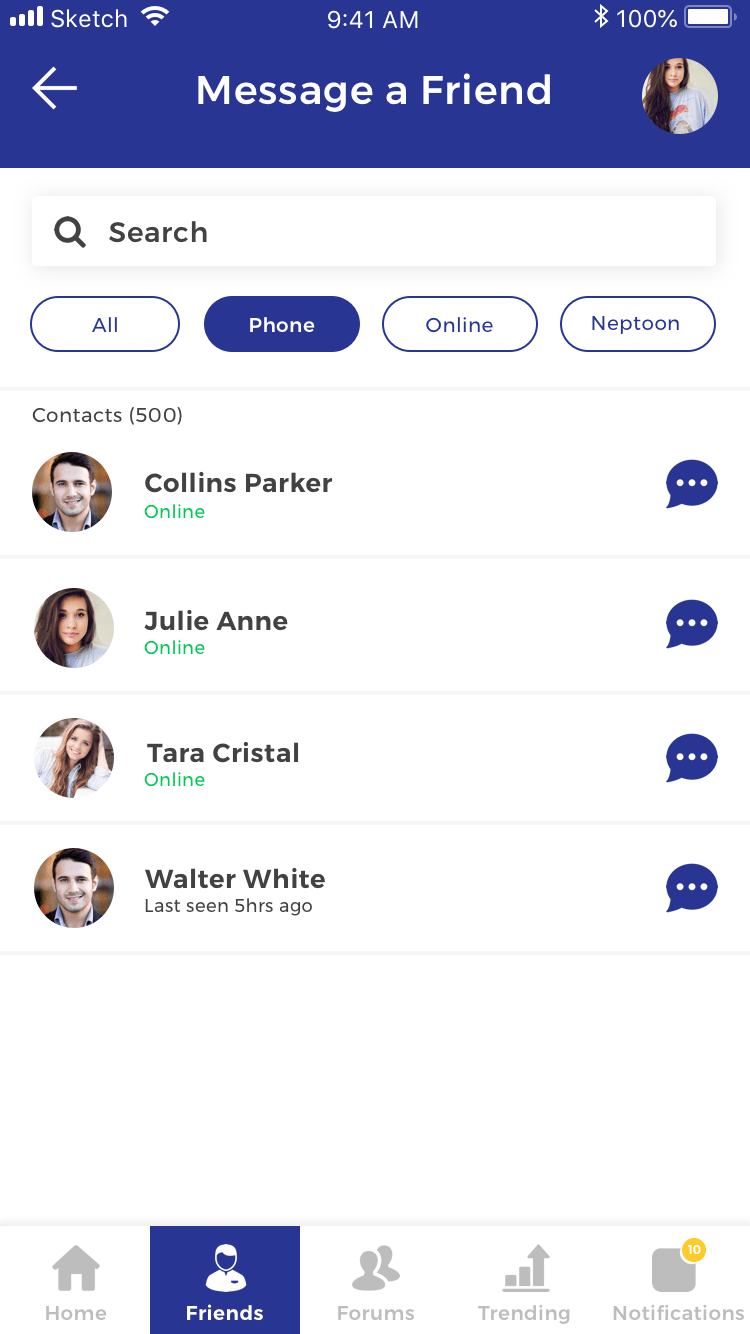This screenshot has width=750, height=1334.
Task: Start a chat with Tara Cristal
Action: 692,758
